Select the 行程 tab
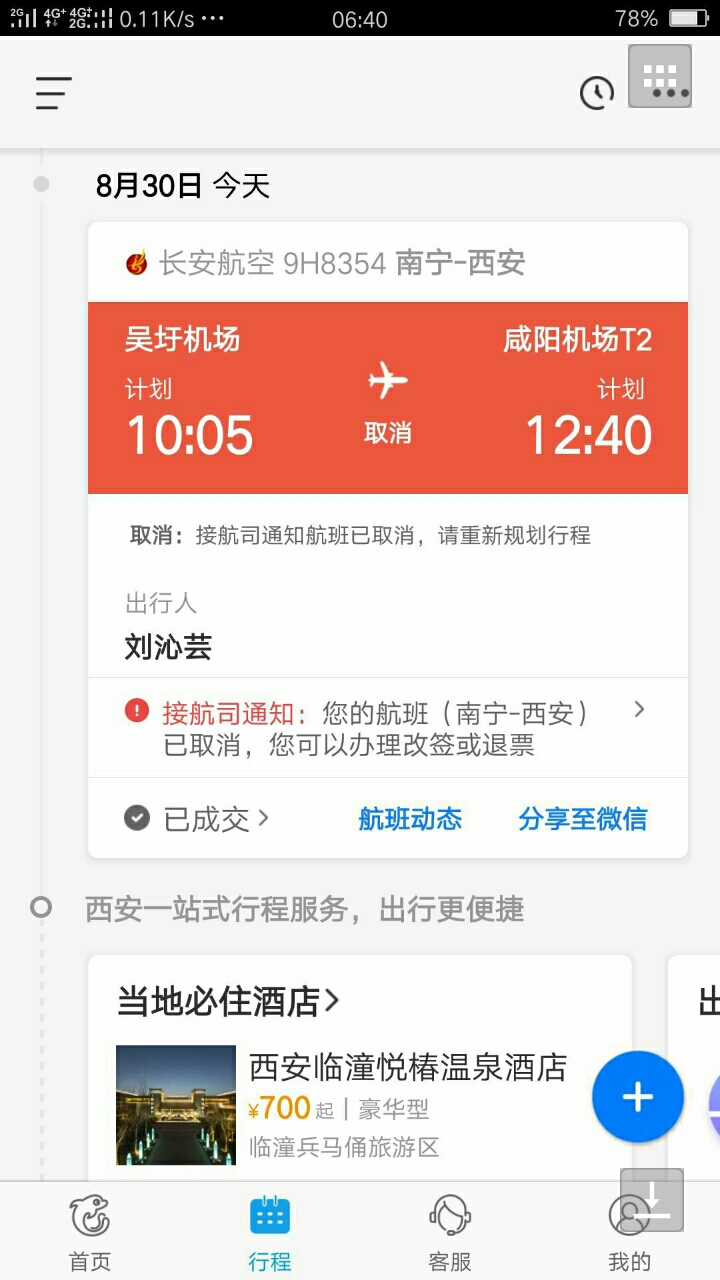The width and height of the screenshot is (720, 1280). click(x=270, y=1232)
